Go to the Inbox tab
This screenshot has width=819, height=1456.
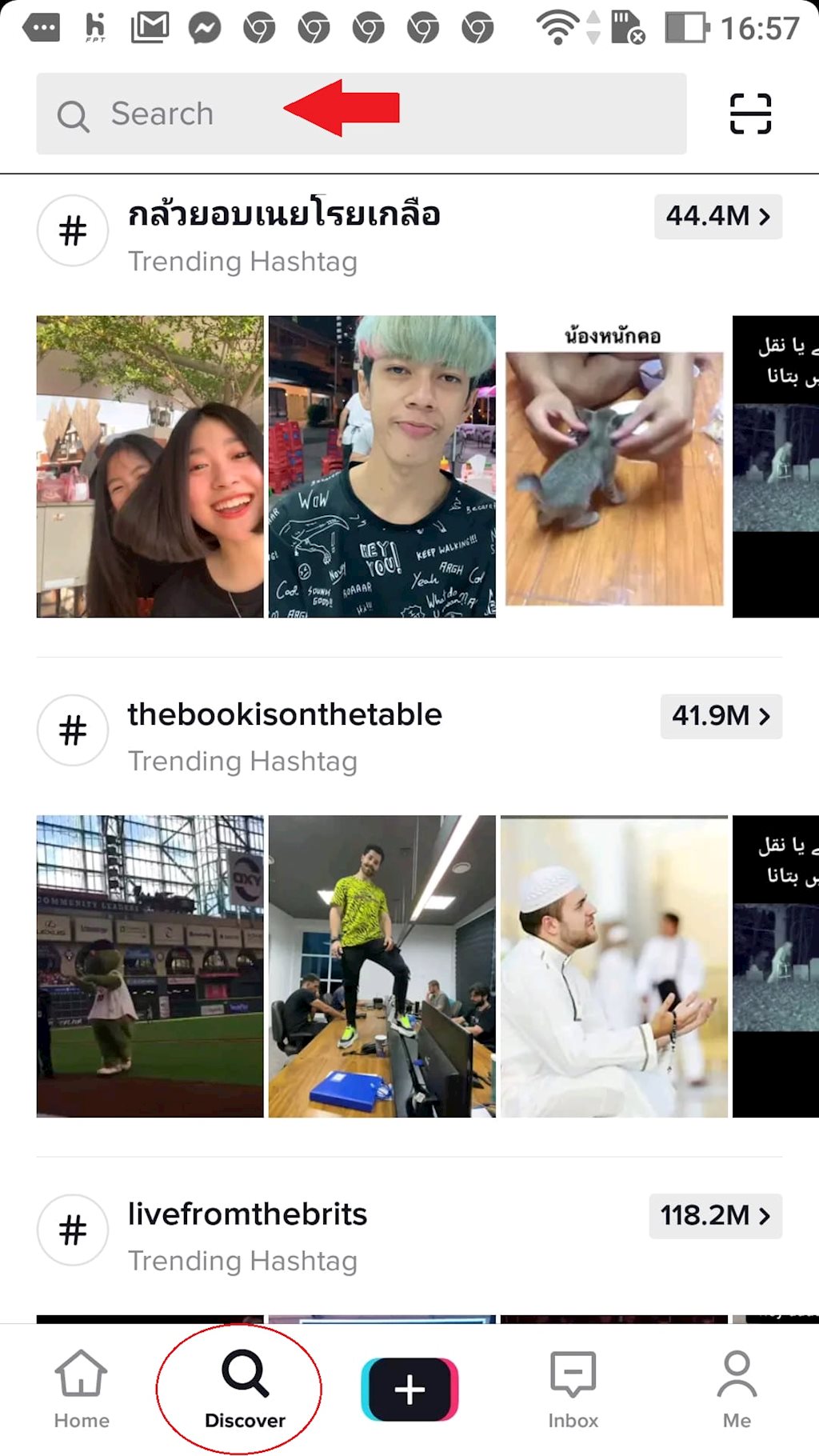pyautogui.click(x=573, y=1390)
